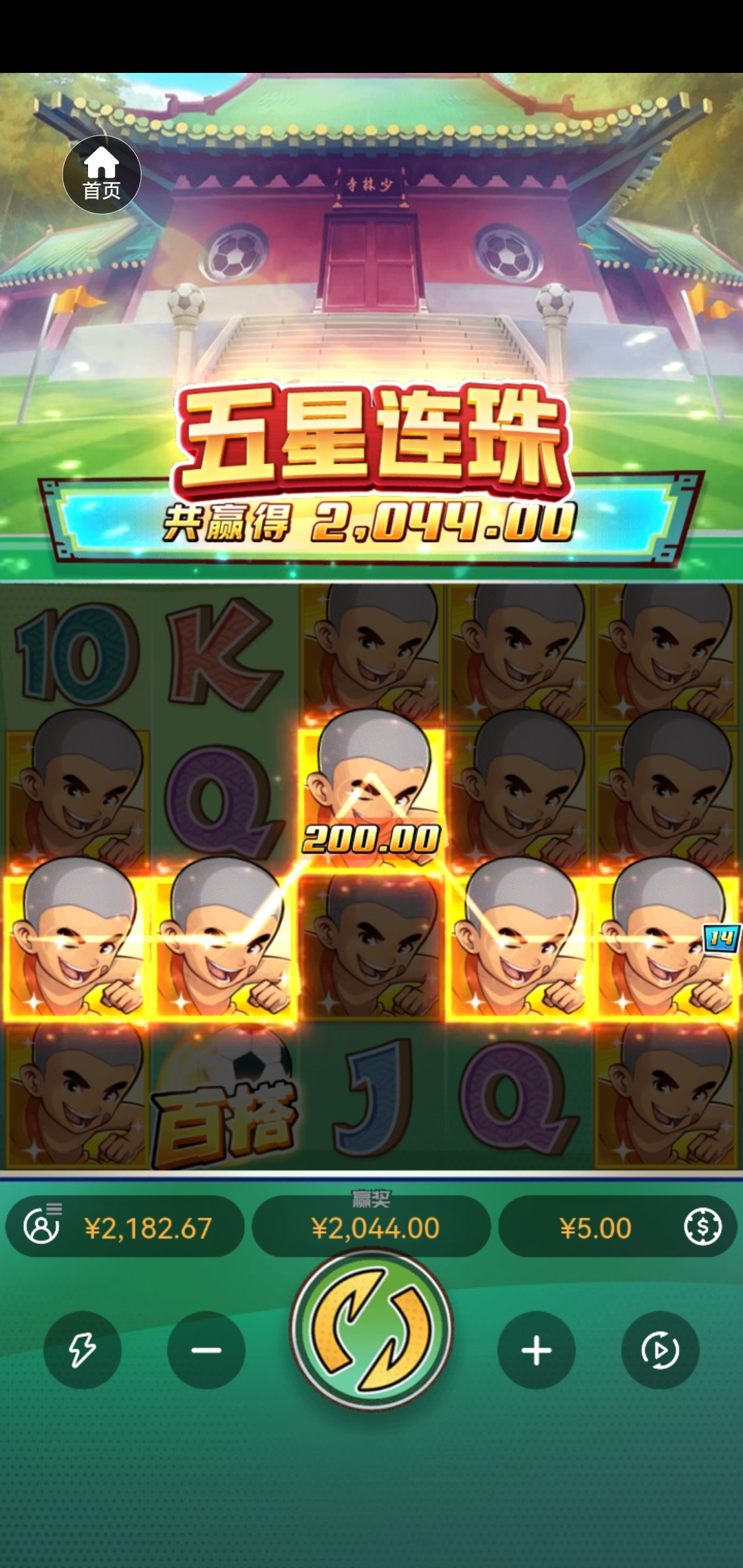Open bet settings for ¥5.00

(x=702, y=1228)
